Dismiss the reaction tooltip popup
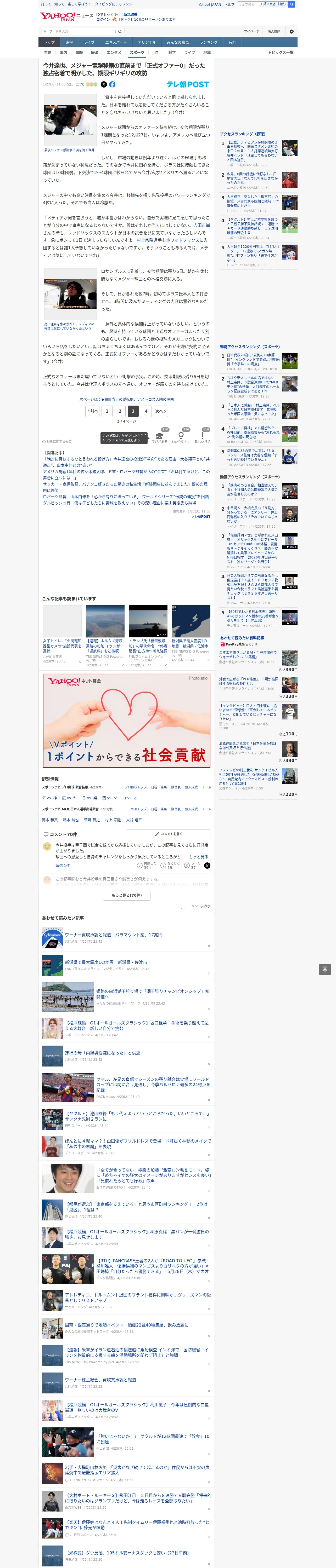The height and width of the screenshot is (1568, 336). coord(146,435)
